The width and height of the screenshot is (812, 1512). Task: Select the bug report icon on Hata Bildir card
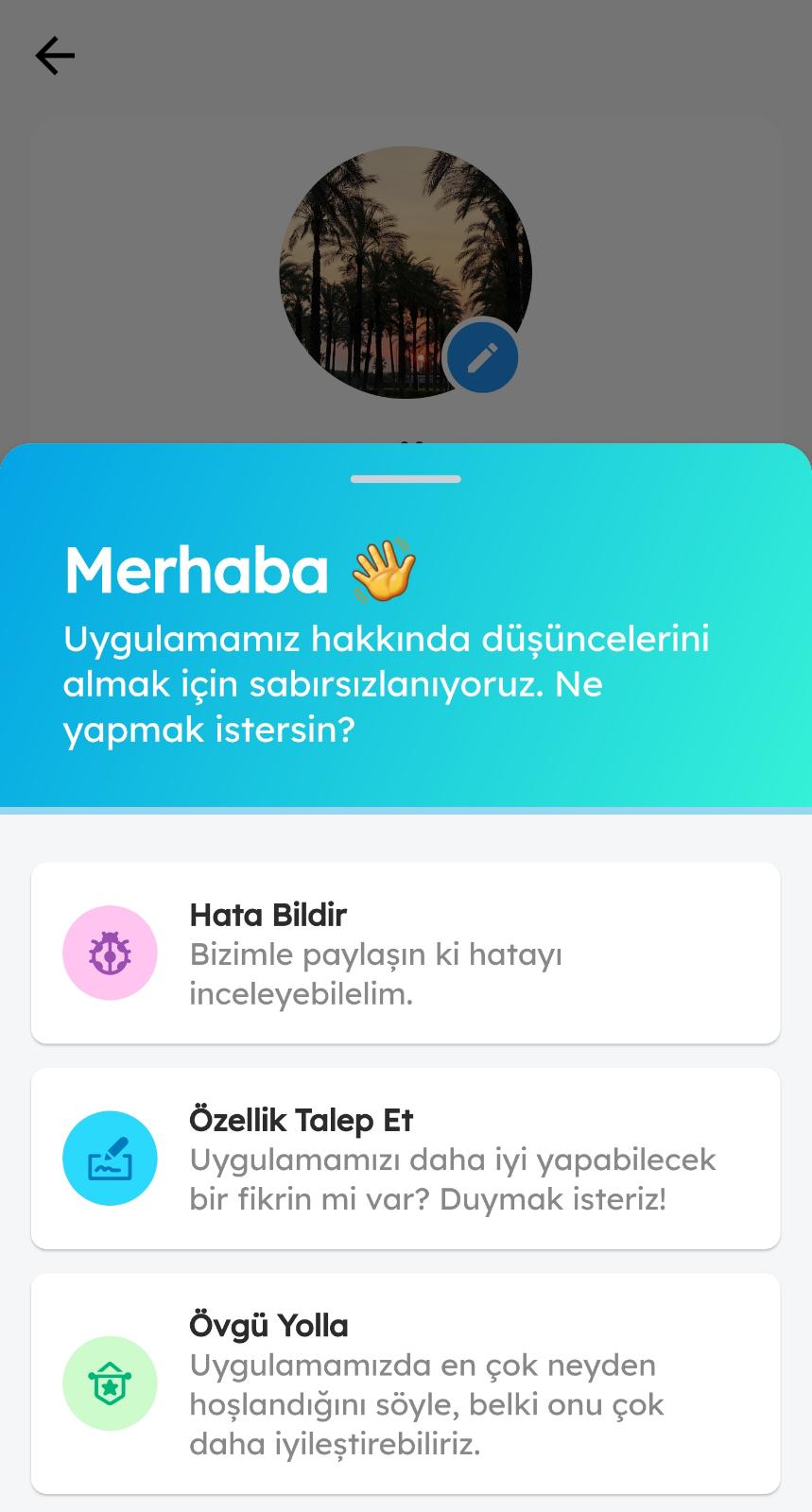click(x=110, y=953)
